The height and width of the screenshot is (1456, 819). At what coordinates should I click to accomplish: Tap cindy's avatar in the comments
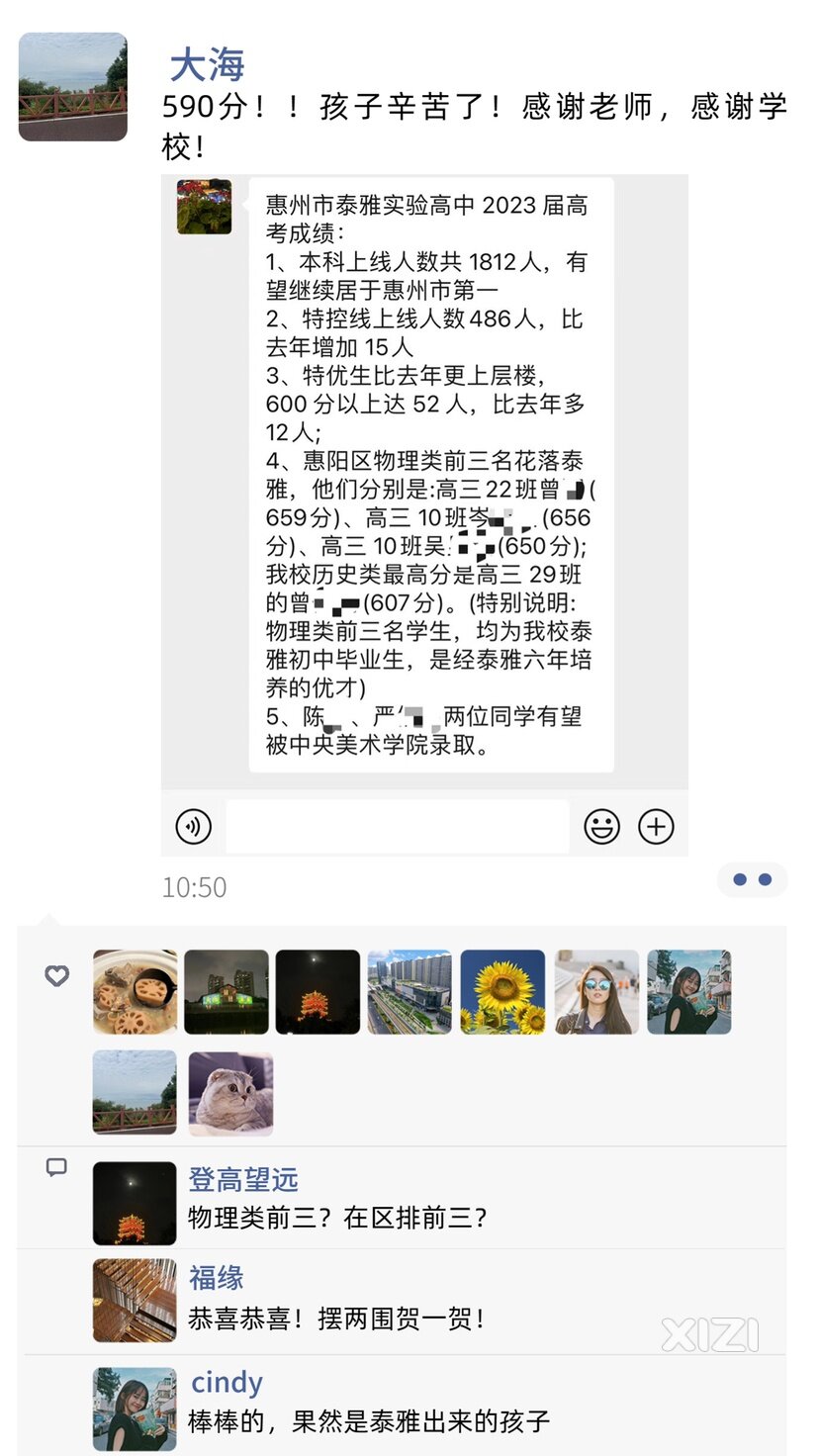(x=135, y=1410)
